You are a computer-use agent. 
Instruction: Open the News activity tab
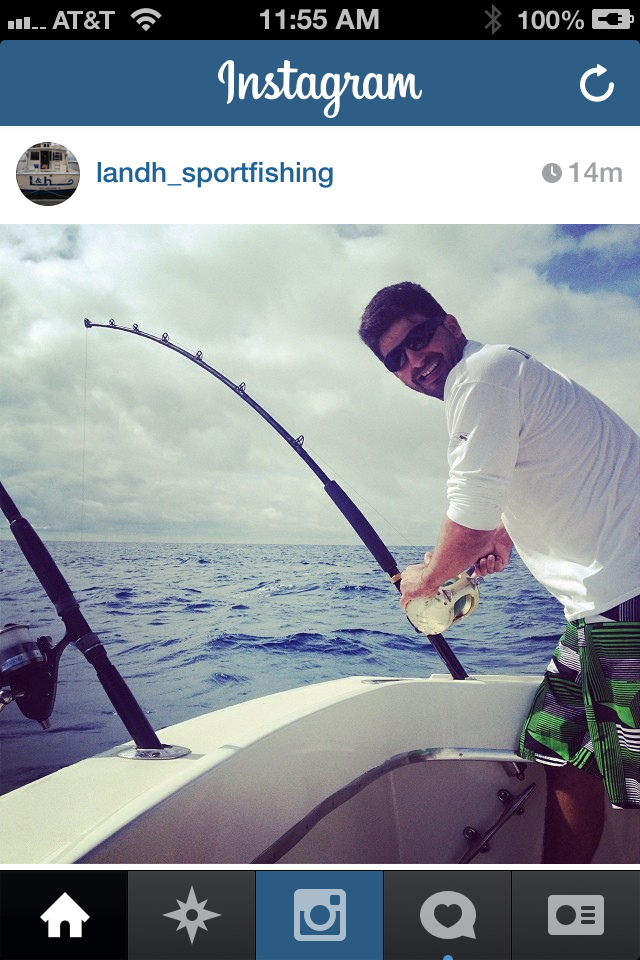(x=447, y=915)
